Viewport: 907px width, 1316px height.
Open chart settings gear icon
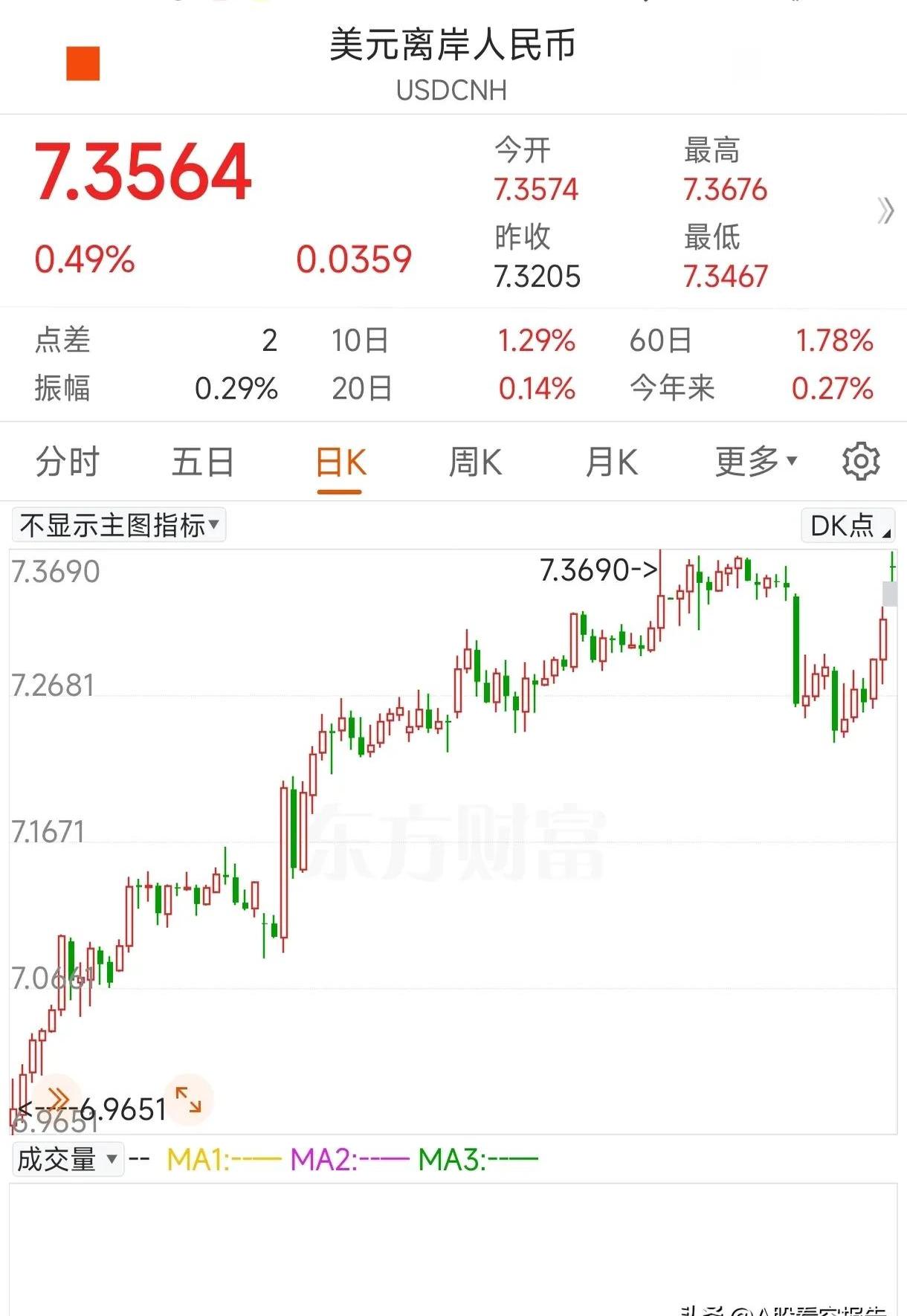[x=861, y=462]
